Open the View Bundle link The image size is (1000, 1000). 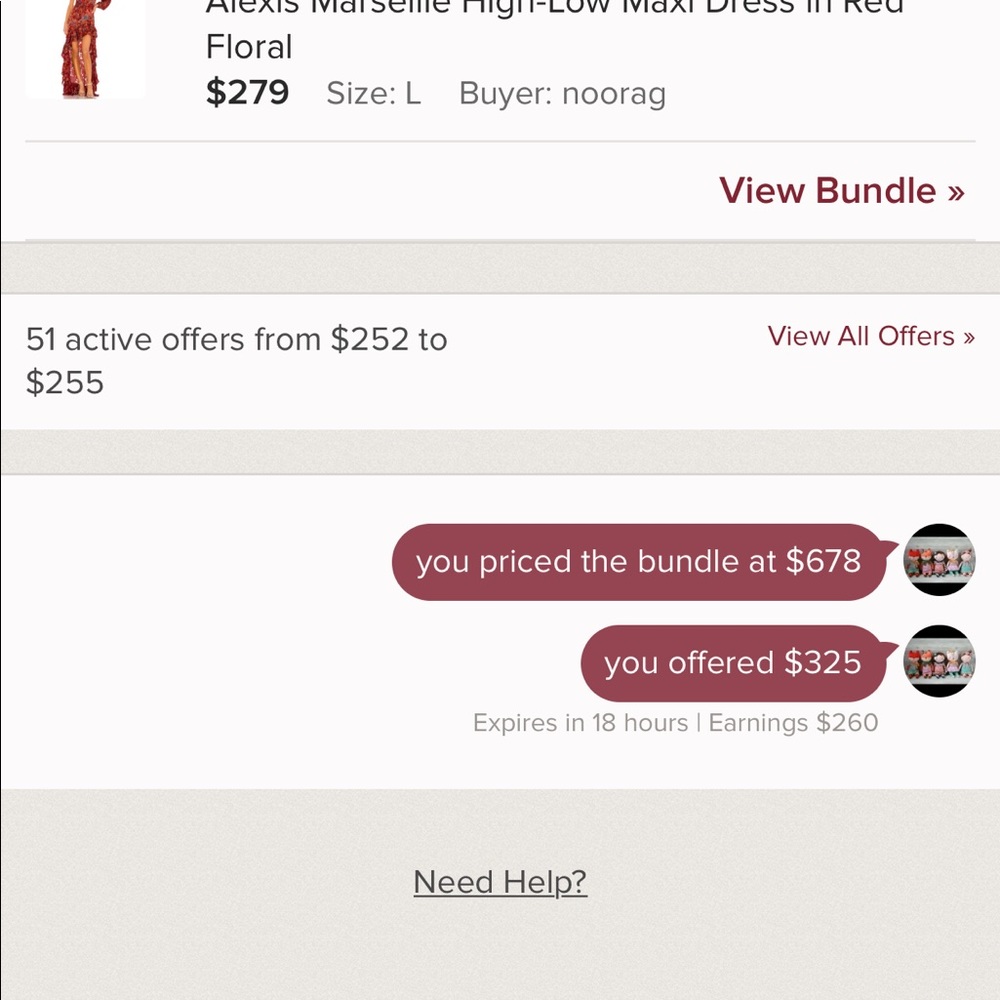(841, 190)
